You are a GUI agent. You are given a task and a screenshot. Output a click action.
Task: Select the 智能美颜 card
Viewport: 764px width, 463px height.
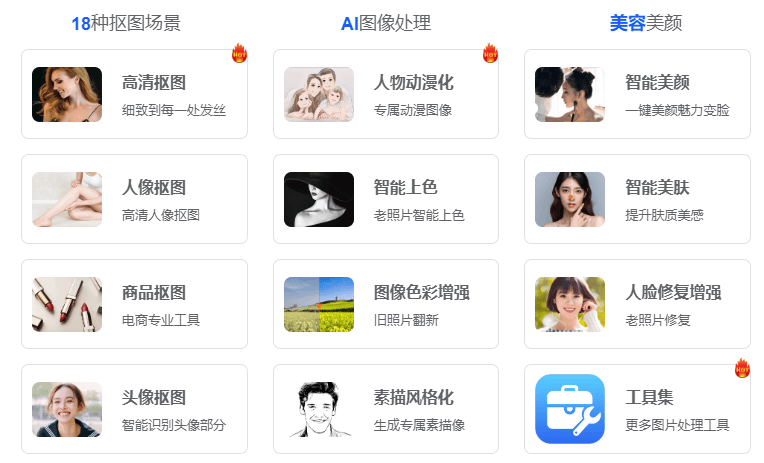pyautogui.click(x=637, y=94)
